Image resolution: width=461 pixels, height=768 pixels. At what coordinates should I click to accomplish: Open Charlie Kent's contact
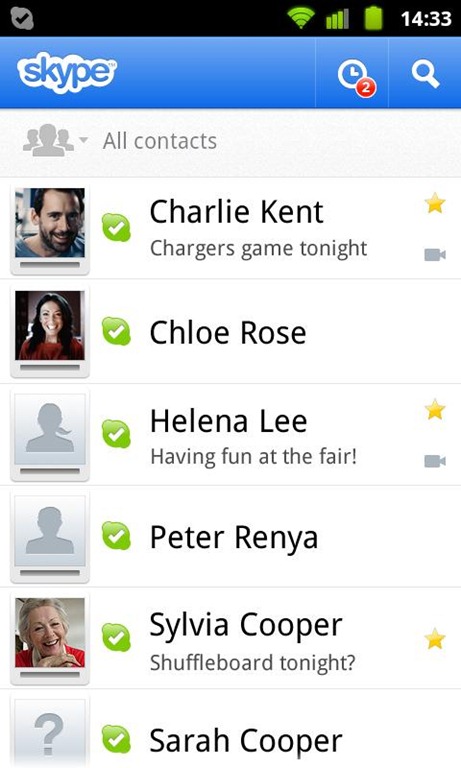coord(230,228)
